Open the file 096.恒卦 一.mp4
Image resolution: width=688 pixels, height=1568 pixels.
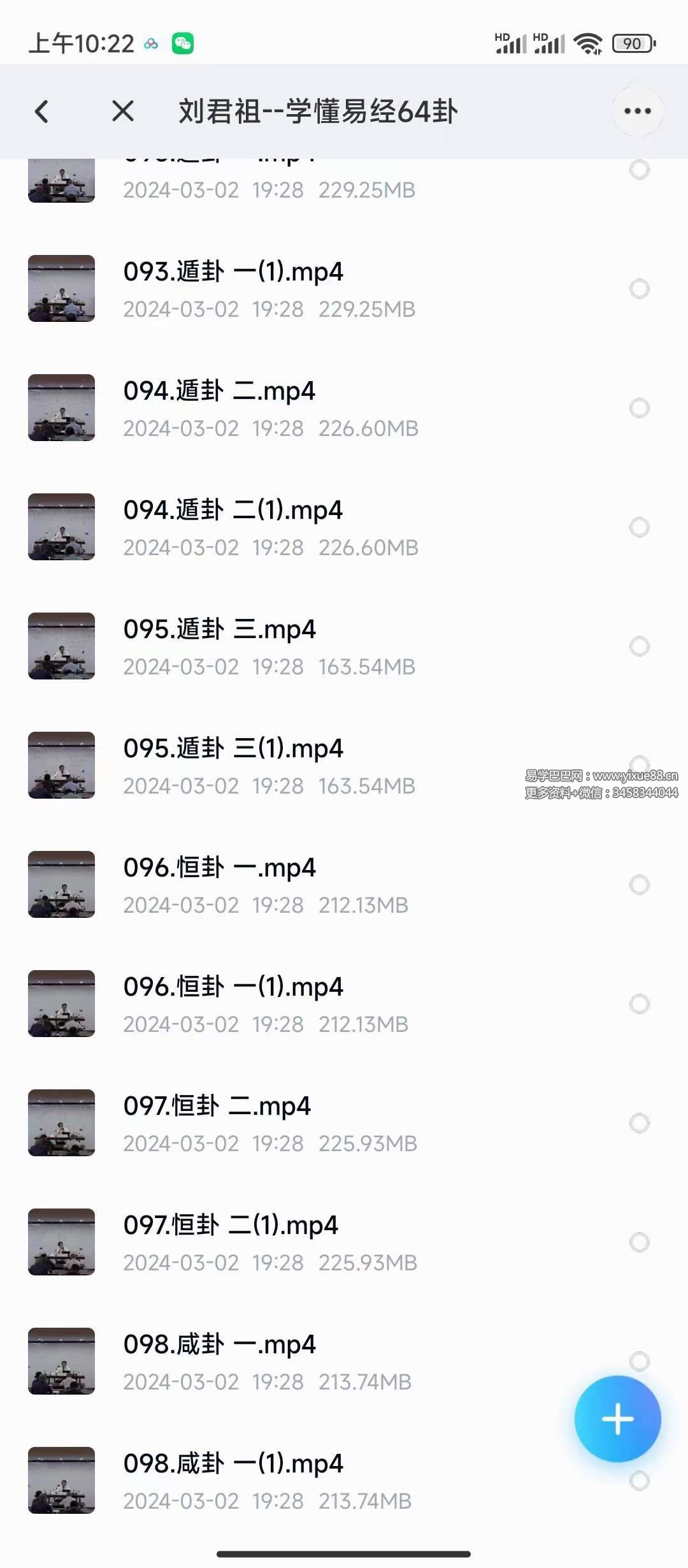click(220, 868)
